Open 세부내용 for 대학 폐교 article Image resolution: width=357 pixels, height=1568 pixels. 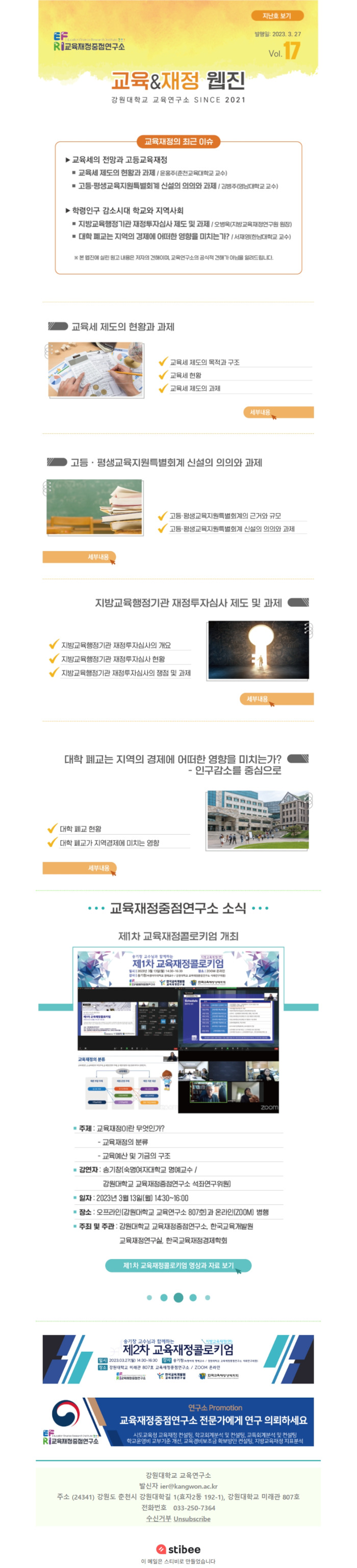tap(79, 867)
